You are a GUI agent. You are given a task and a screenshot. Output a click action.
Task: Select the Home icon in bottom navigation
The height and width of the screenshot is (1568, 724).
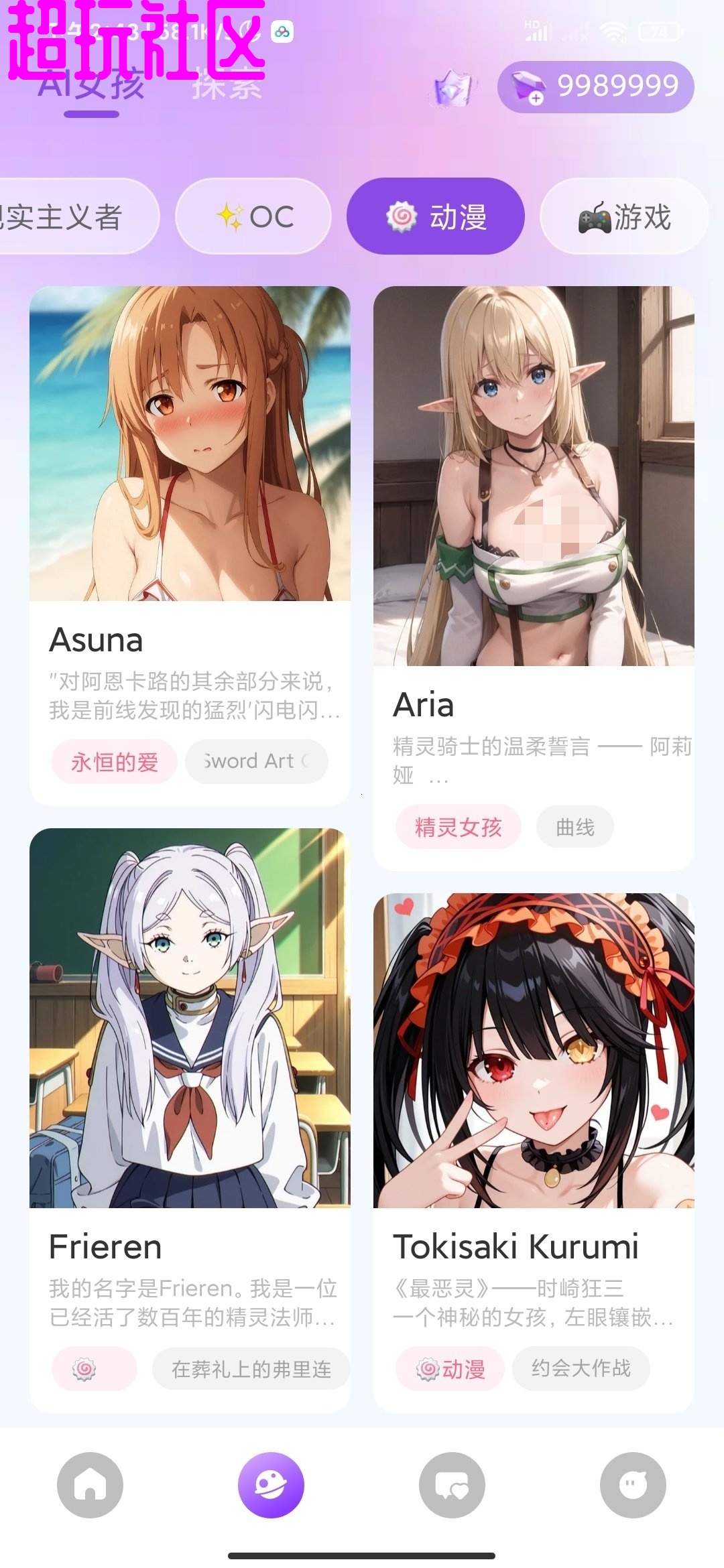[89, 1485]
